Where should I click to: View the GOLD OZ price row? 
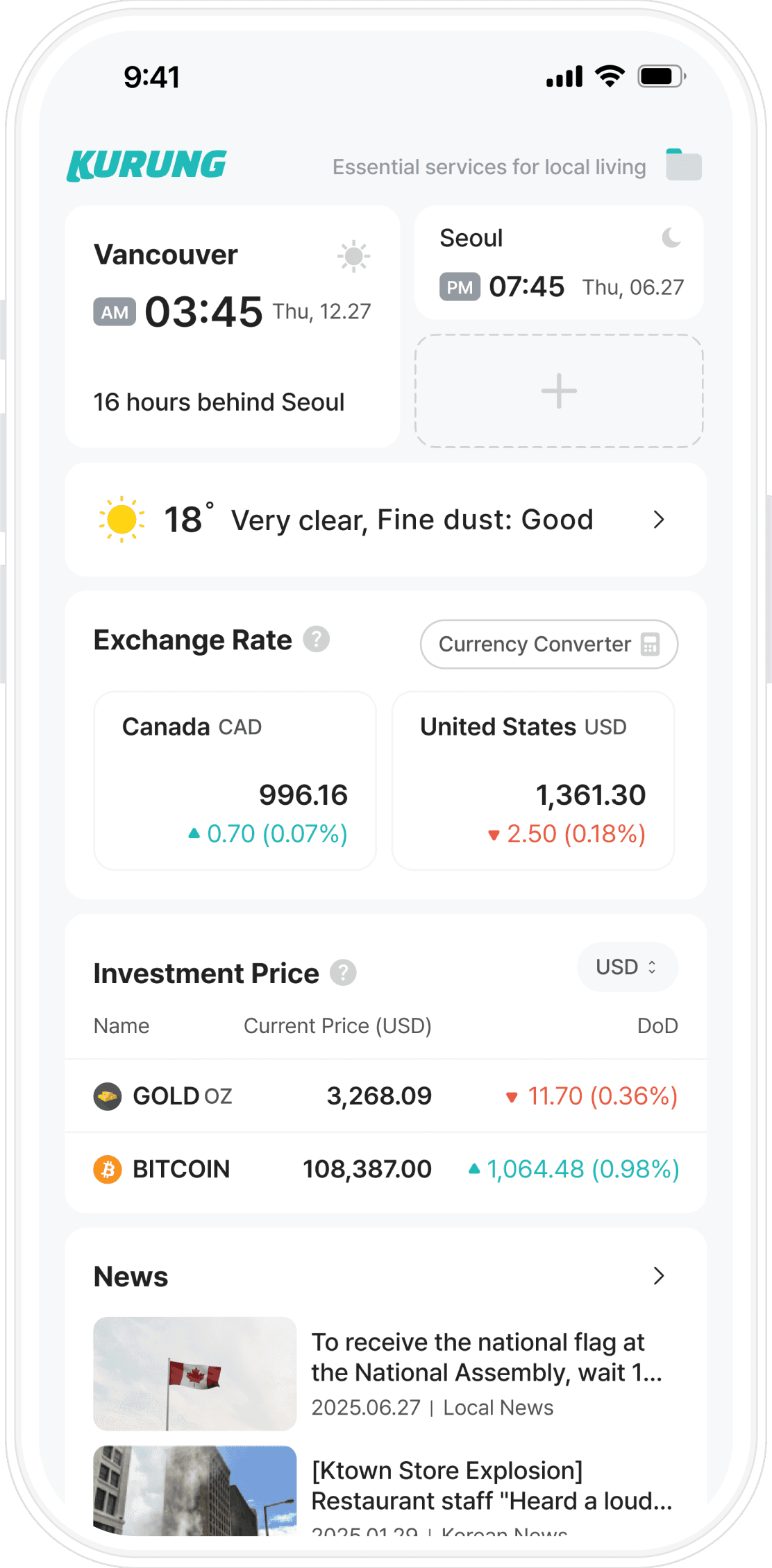point(385,1096)
